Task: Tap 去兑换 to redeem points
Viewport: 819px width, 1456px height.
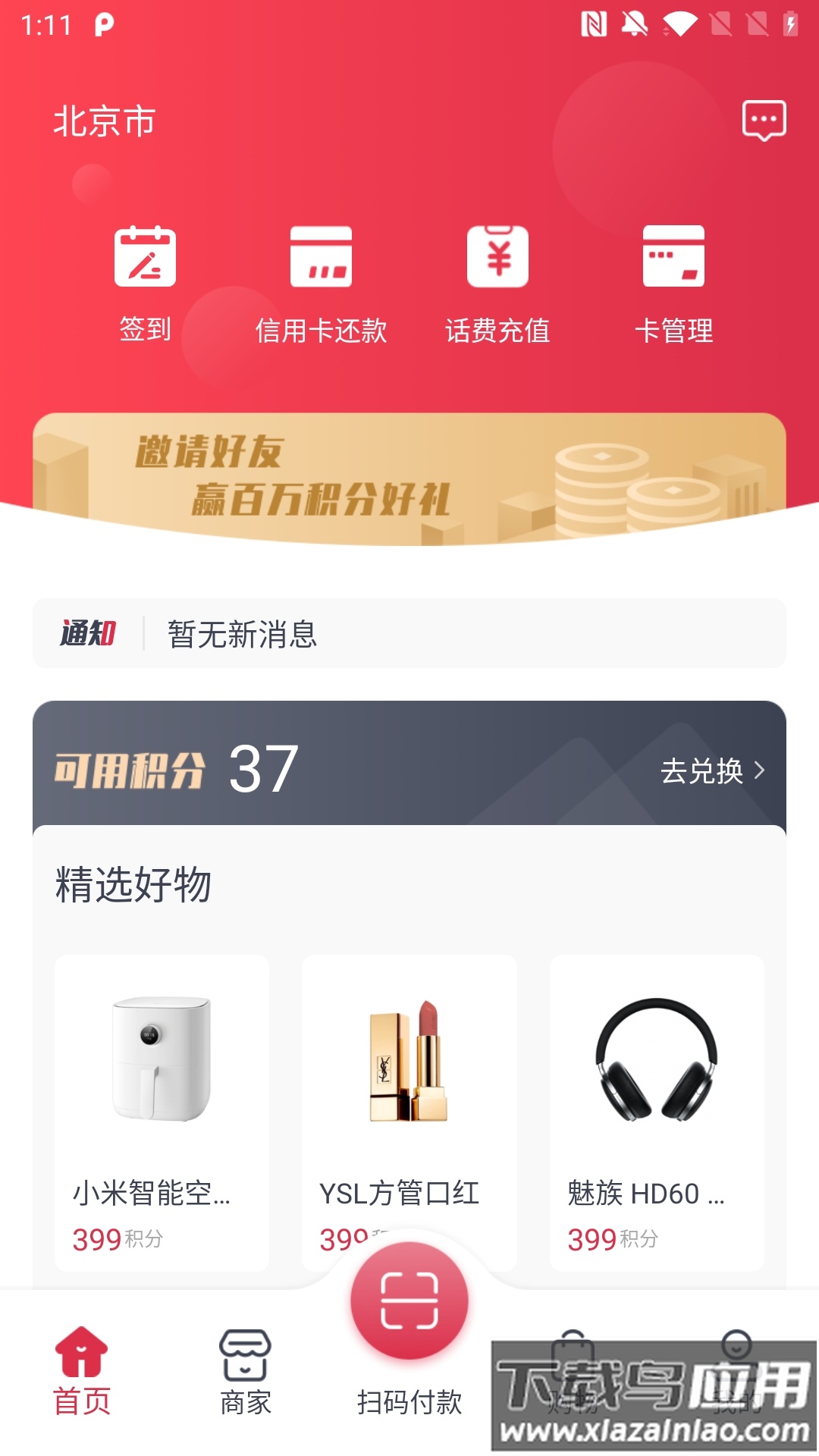Action: 711,770
